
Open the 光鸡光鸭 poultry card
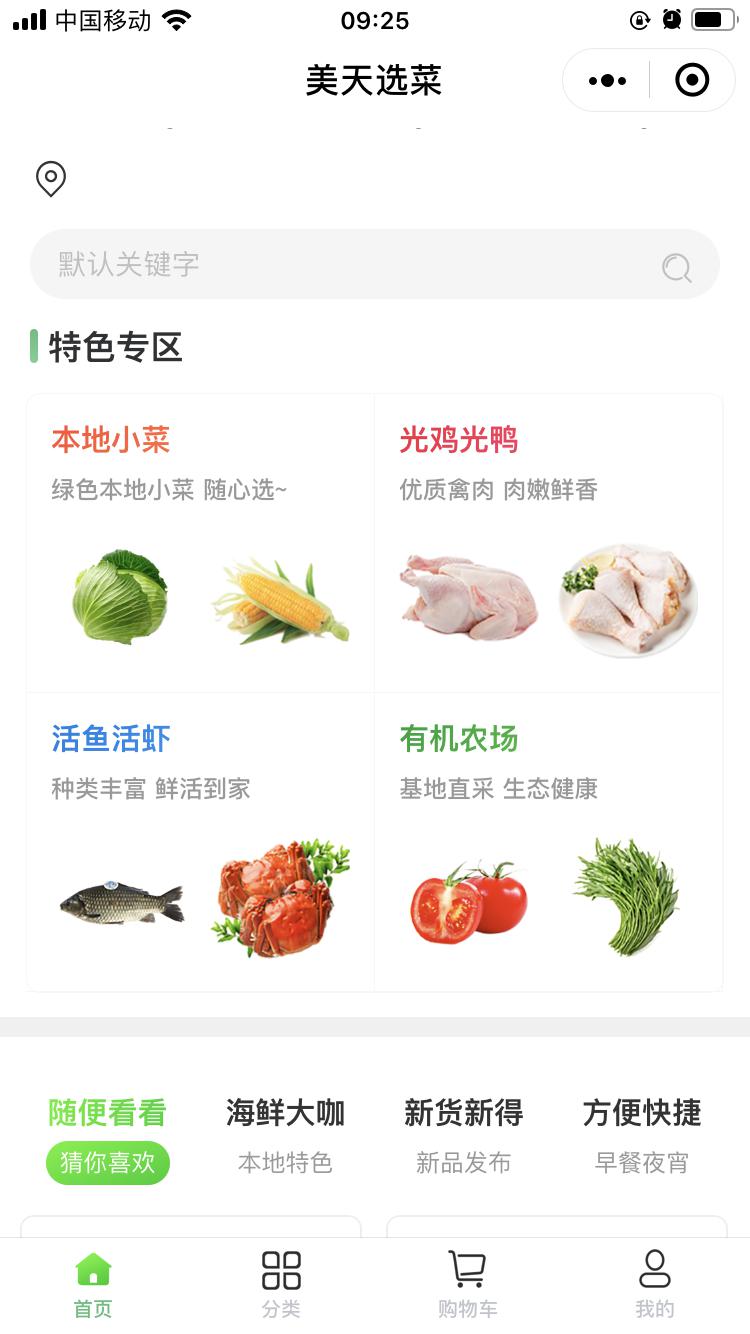pyautogui.click(x=548, y=543)
